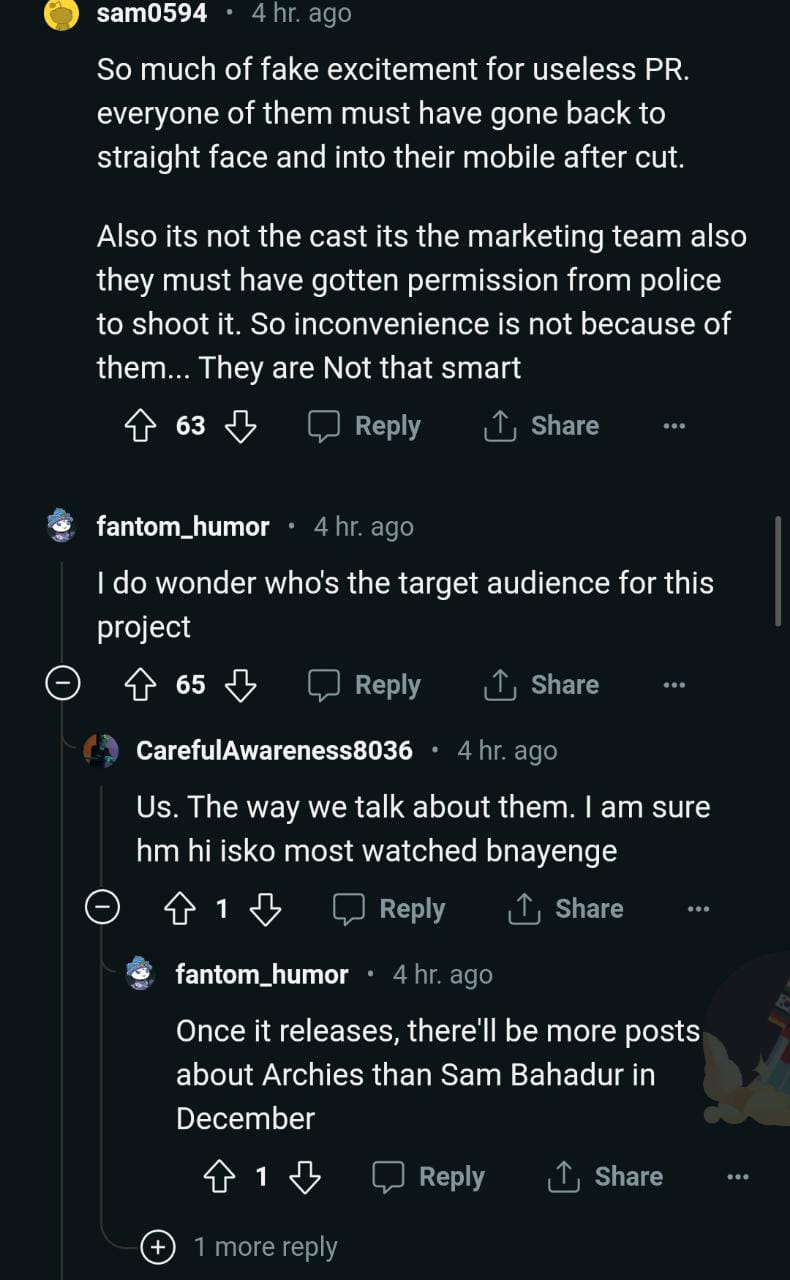Open CarefulAwareness8036's profile
This screenshot has height=1280, width=790.
coord(274,751)
